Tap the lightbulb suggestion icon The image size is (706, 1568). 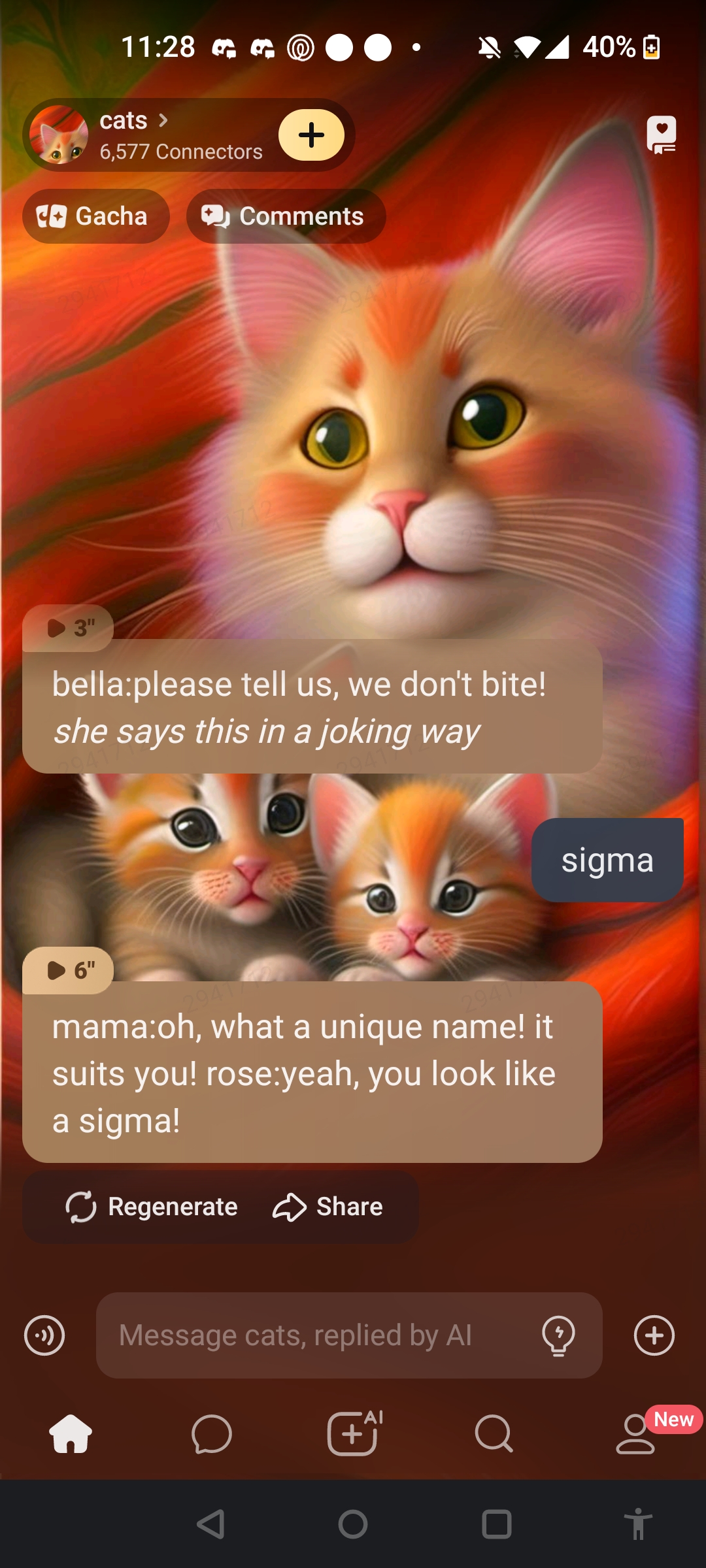[558, 1335]
